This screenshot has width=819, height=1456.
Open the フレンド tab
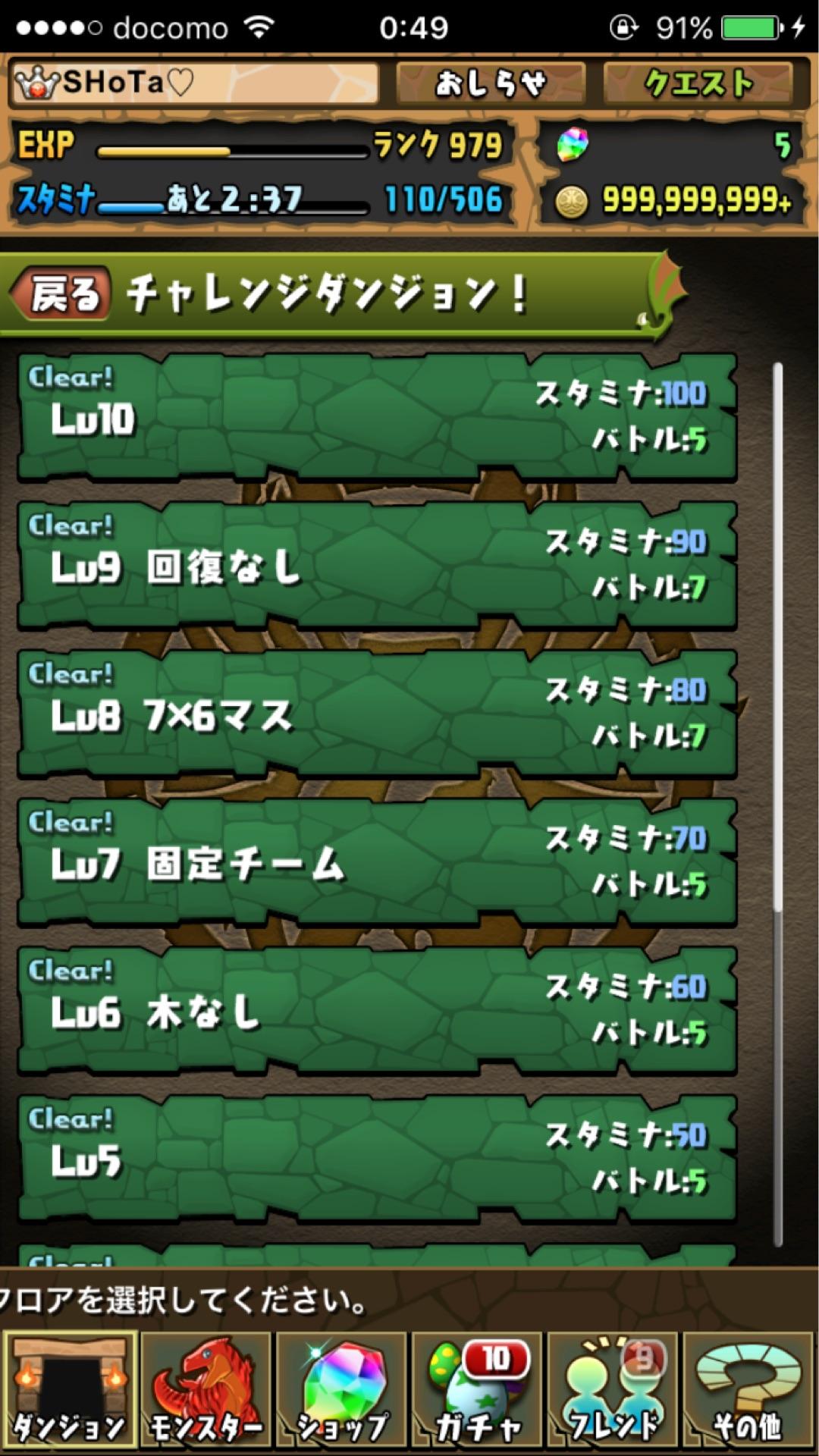tap(613, 1389)
